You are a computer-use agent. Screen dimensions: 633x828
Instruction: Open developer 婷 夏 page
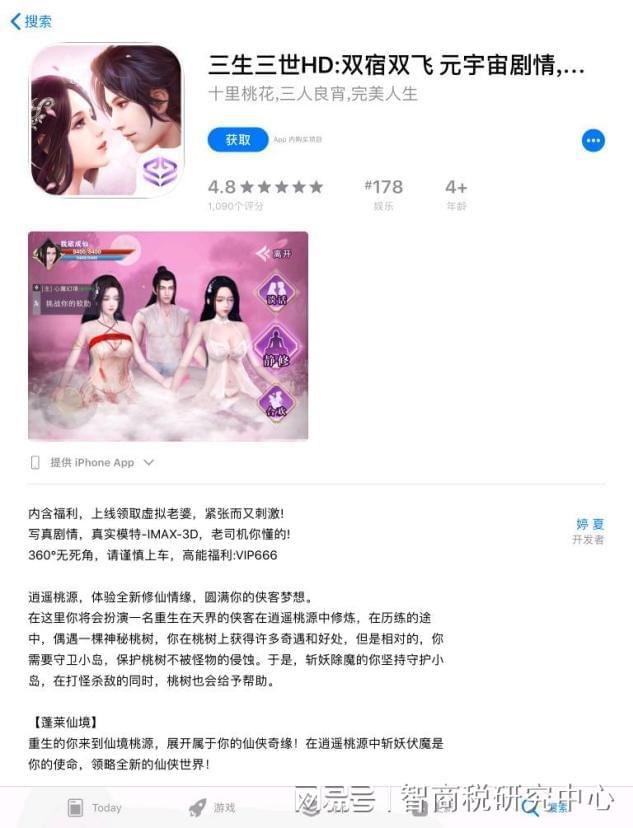point(589,525)
